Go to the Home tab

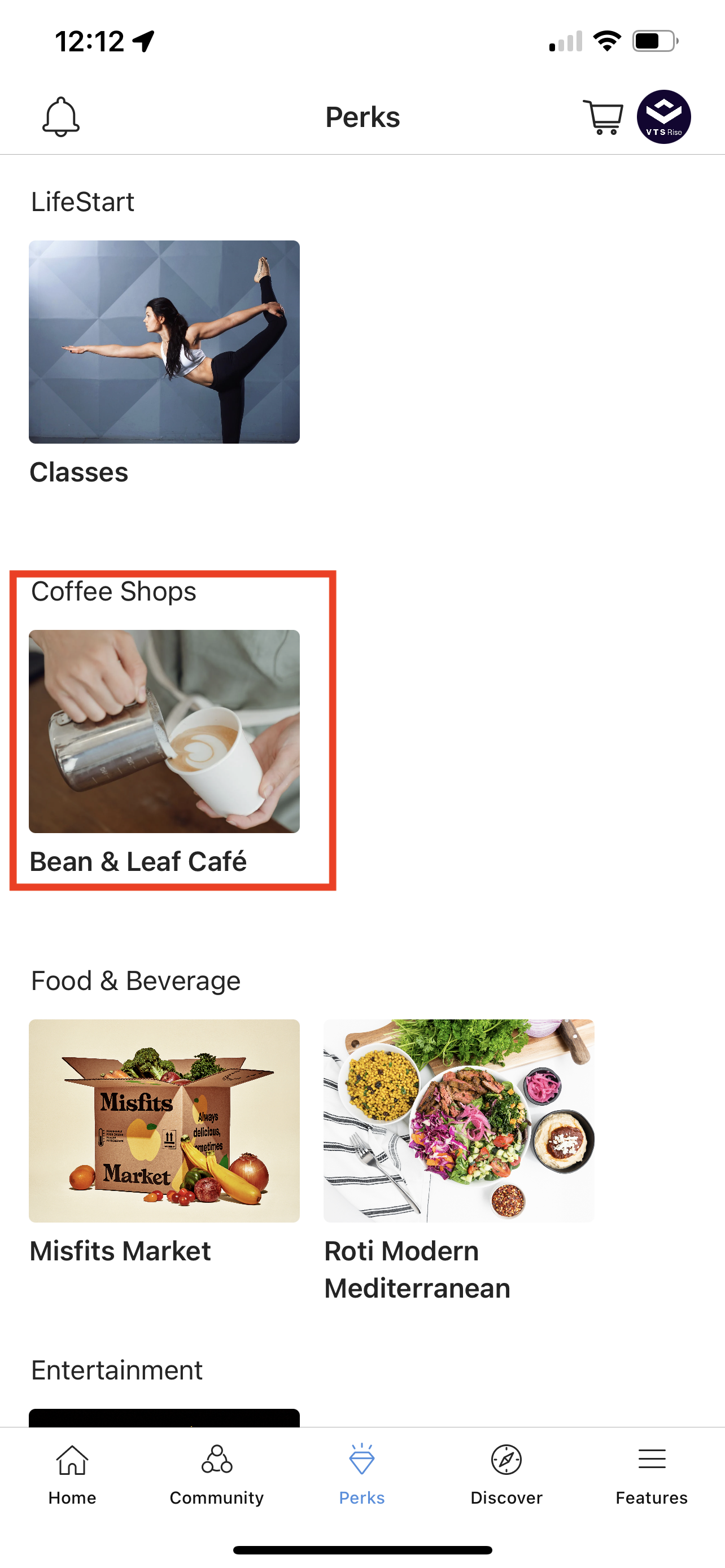[72, 1474]
